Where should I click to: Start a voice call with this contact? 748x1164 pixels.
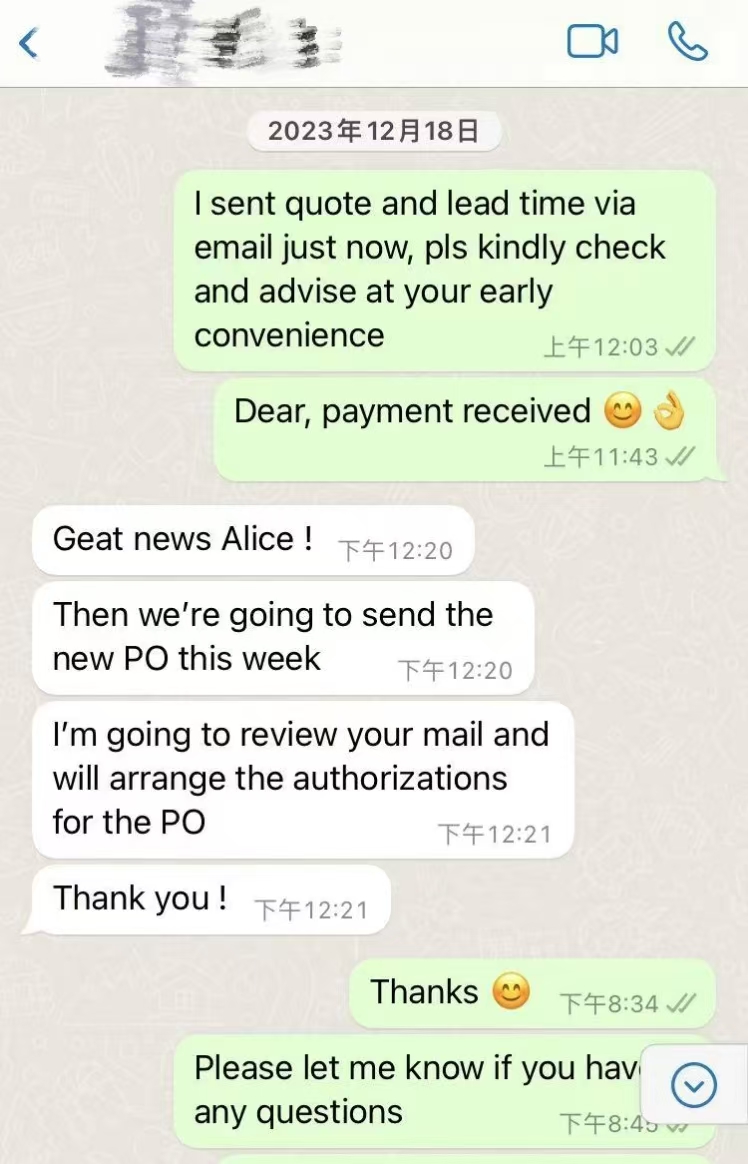click(x=688, y=42)
